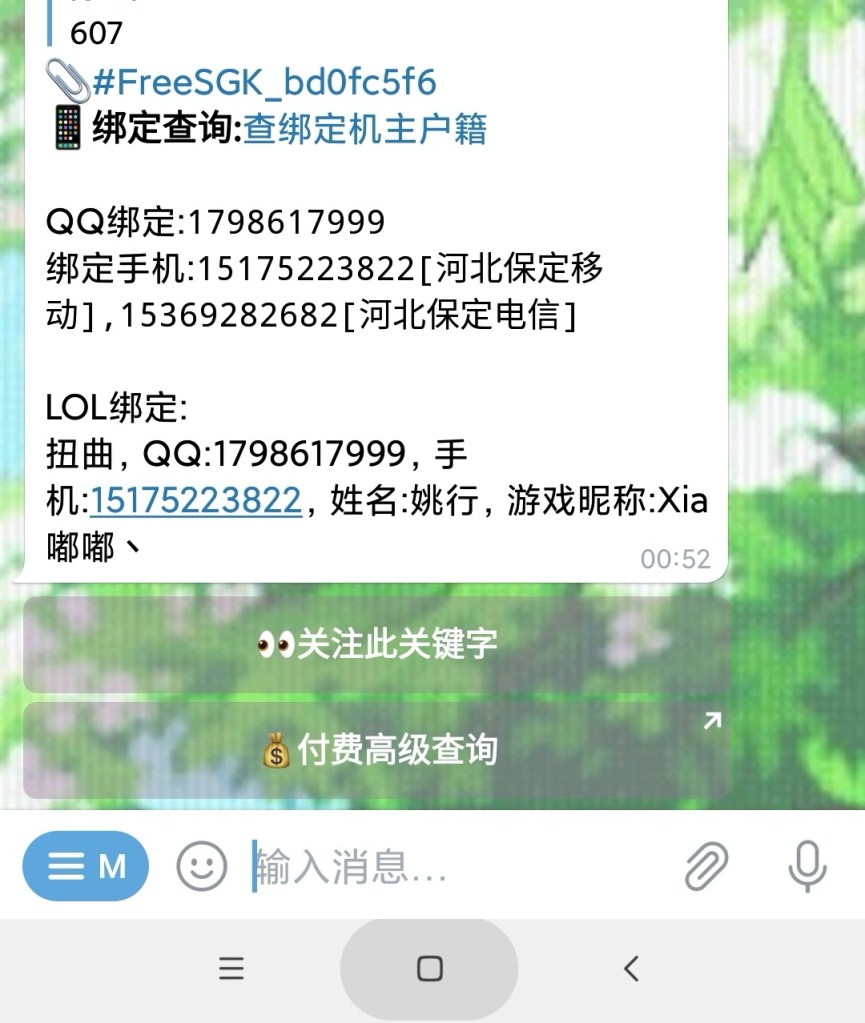Open the bot menu button

pos(86,866)
